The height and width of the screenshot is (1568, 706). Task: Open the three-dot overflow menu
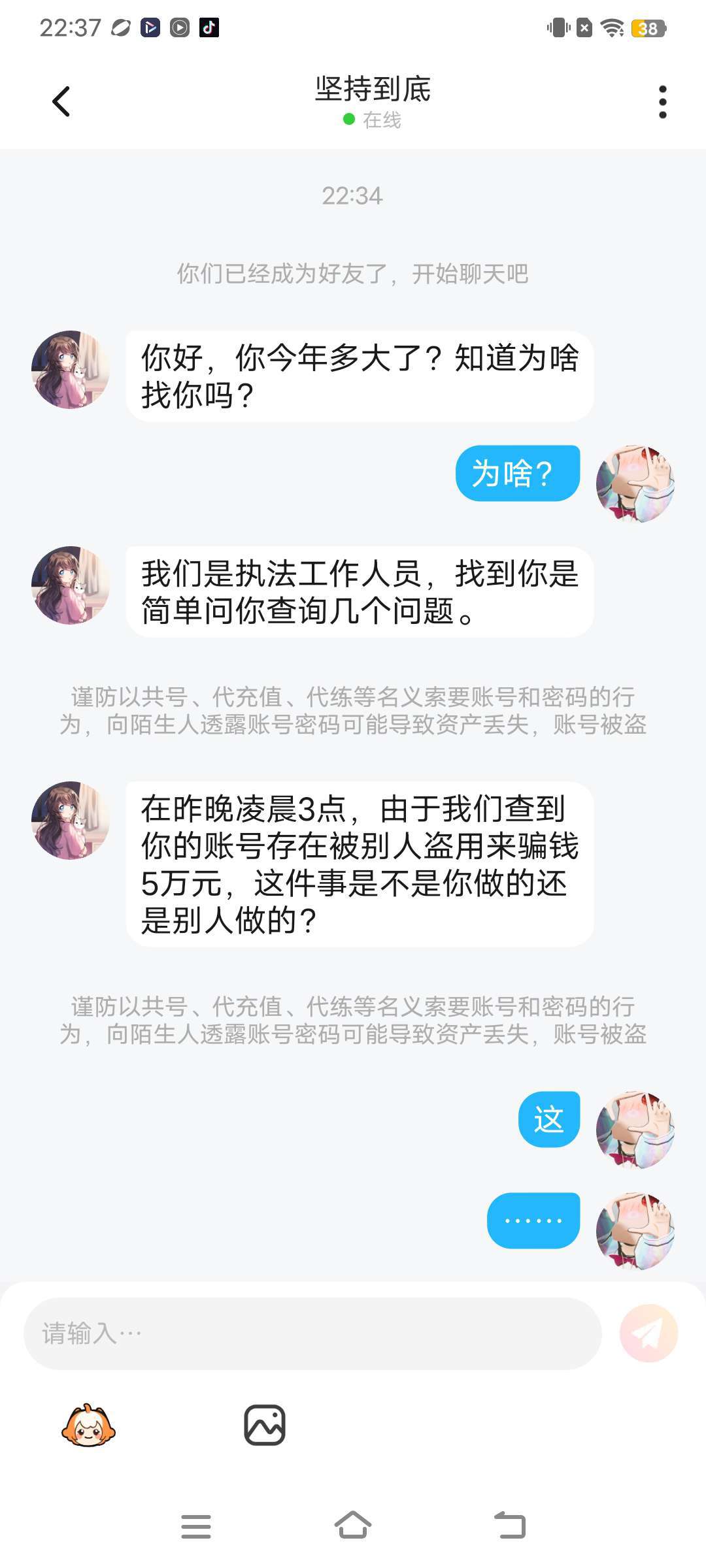[x=662, y=102]
